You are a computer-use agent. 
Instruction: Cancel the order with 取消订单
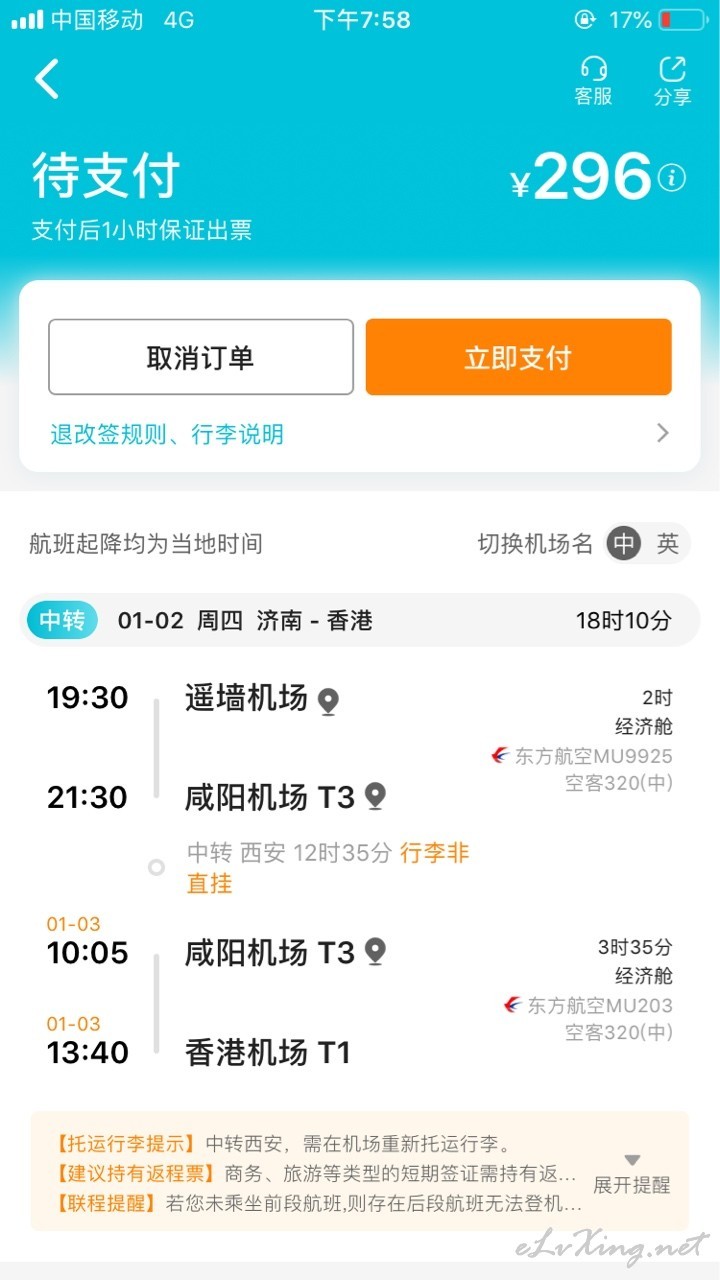coord(201,357)
